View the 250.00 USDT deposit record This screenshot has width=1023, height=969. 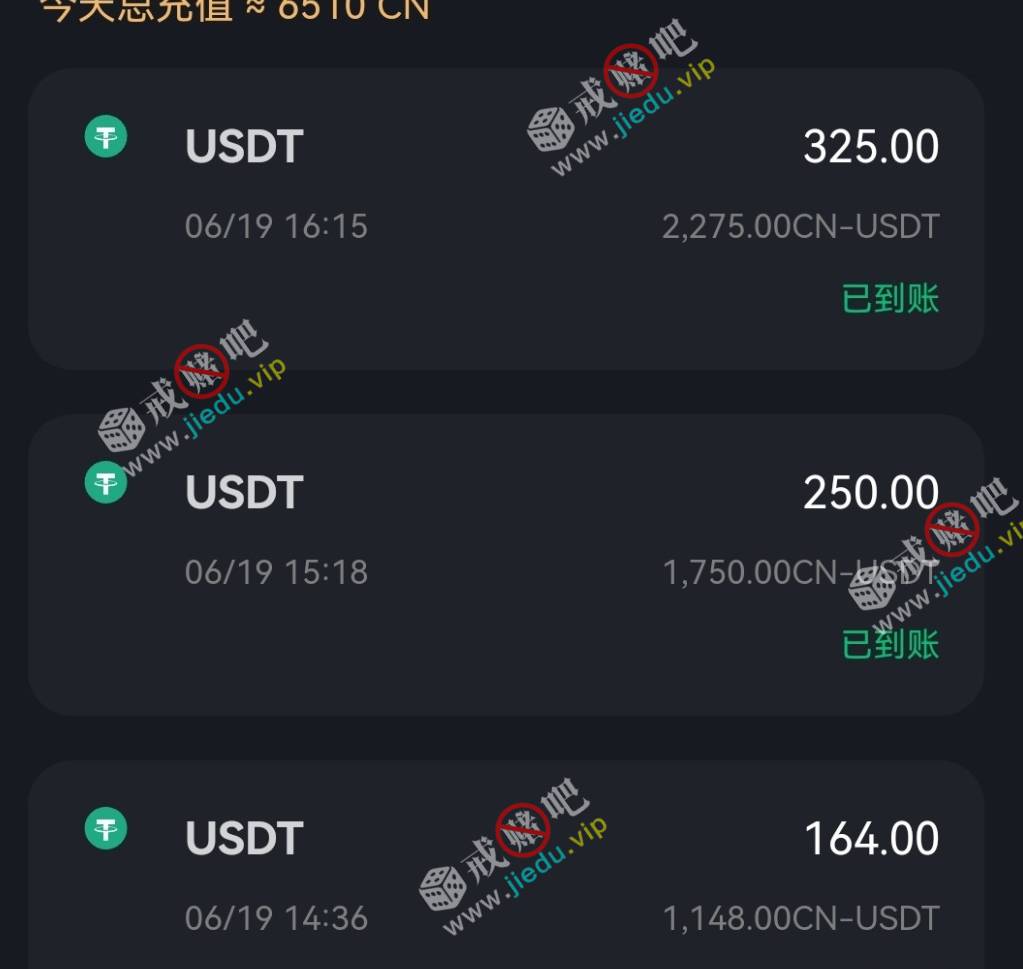pos(506,564)
